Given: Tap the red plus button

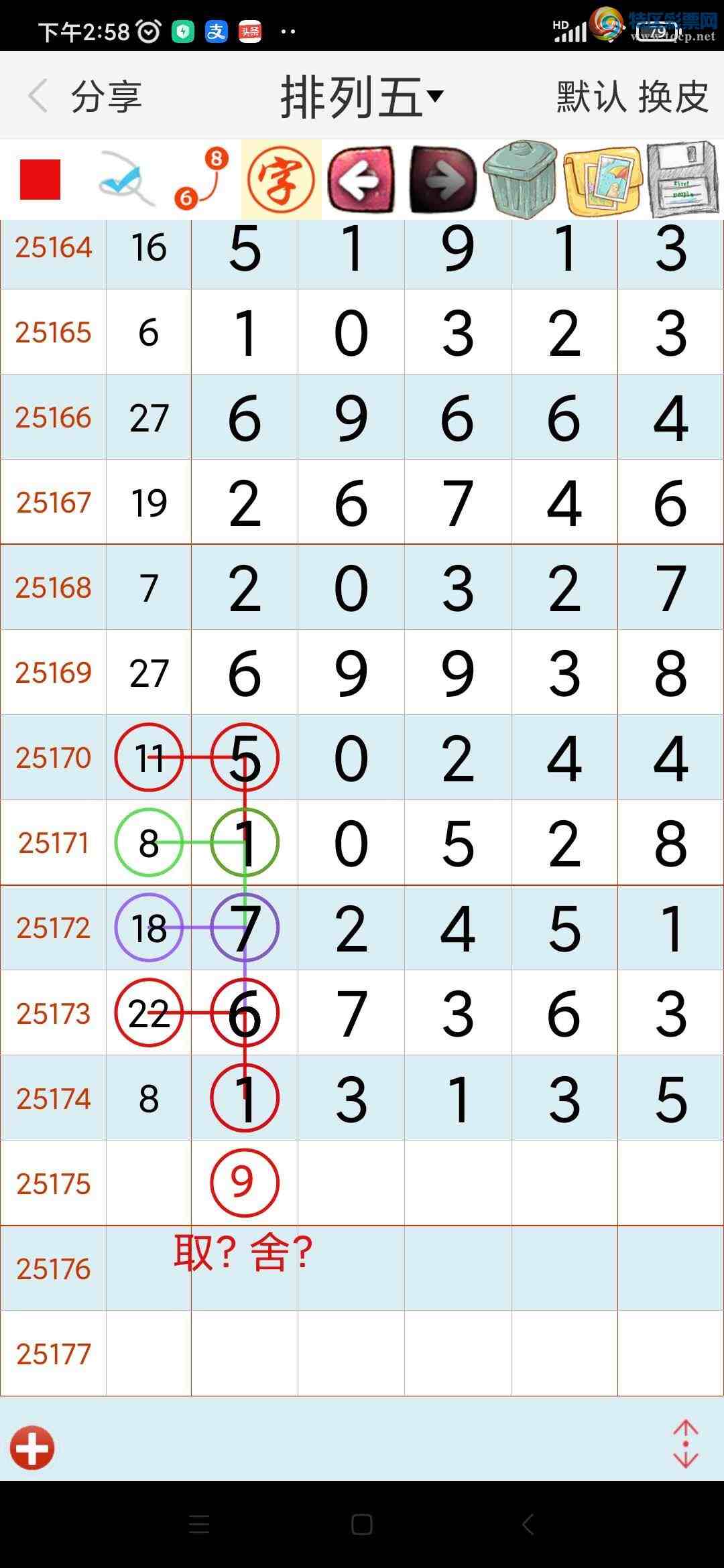Looking at the screenshot, I should pos(32,1448).
